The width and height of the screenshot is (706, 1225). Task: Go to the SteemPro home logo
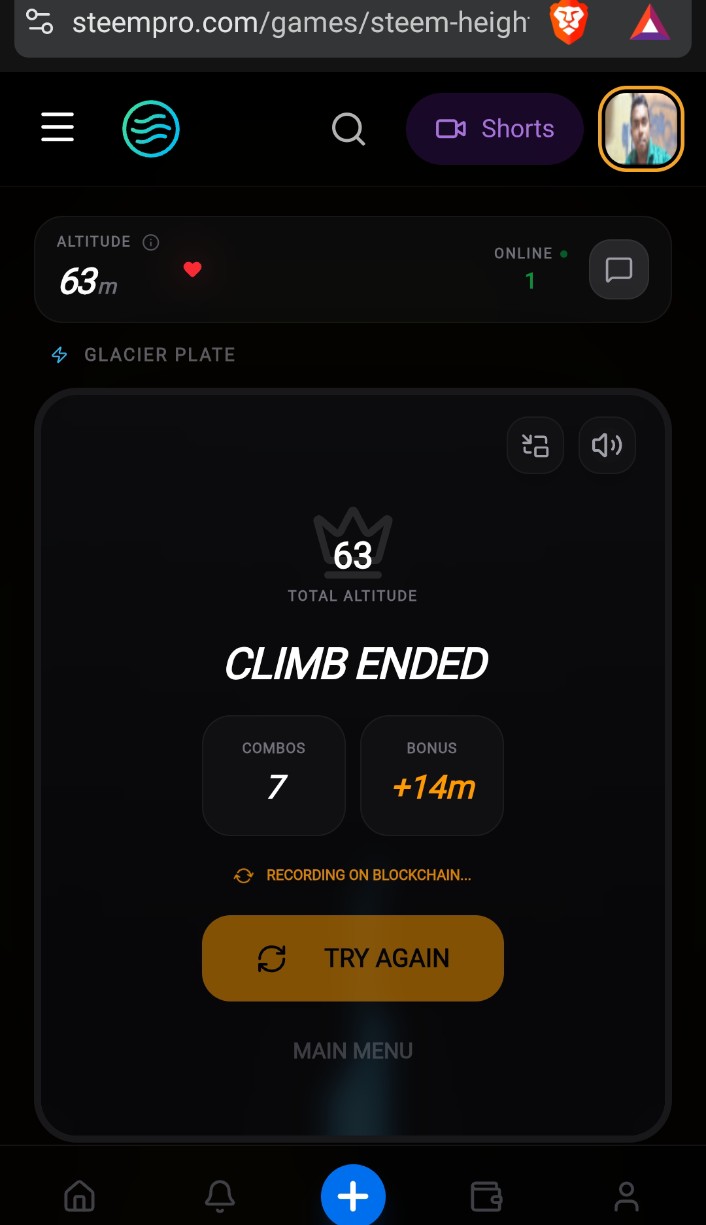(151, 129)
